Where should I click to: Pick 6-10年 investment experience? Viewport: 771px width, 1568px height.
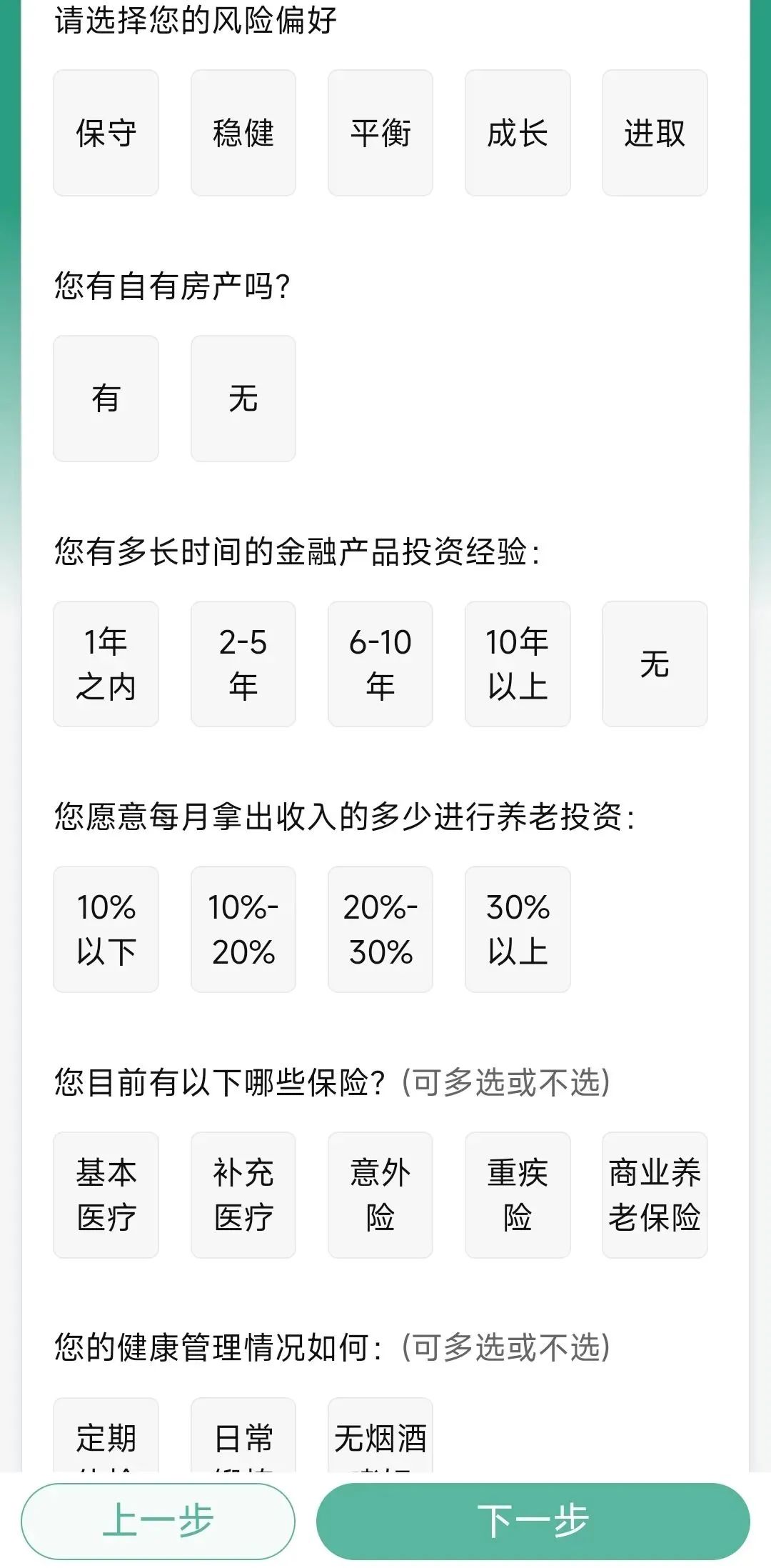380,664
